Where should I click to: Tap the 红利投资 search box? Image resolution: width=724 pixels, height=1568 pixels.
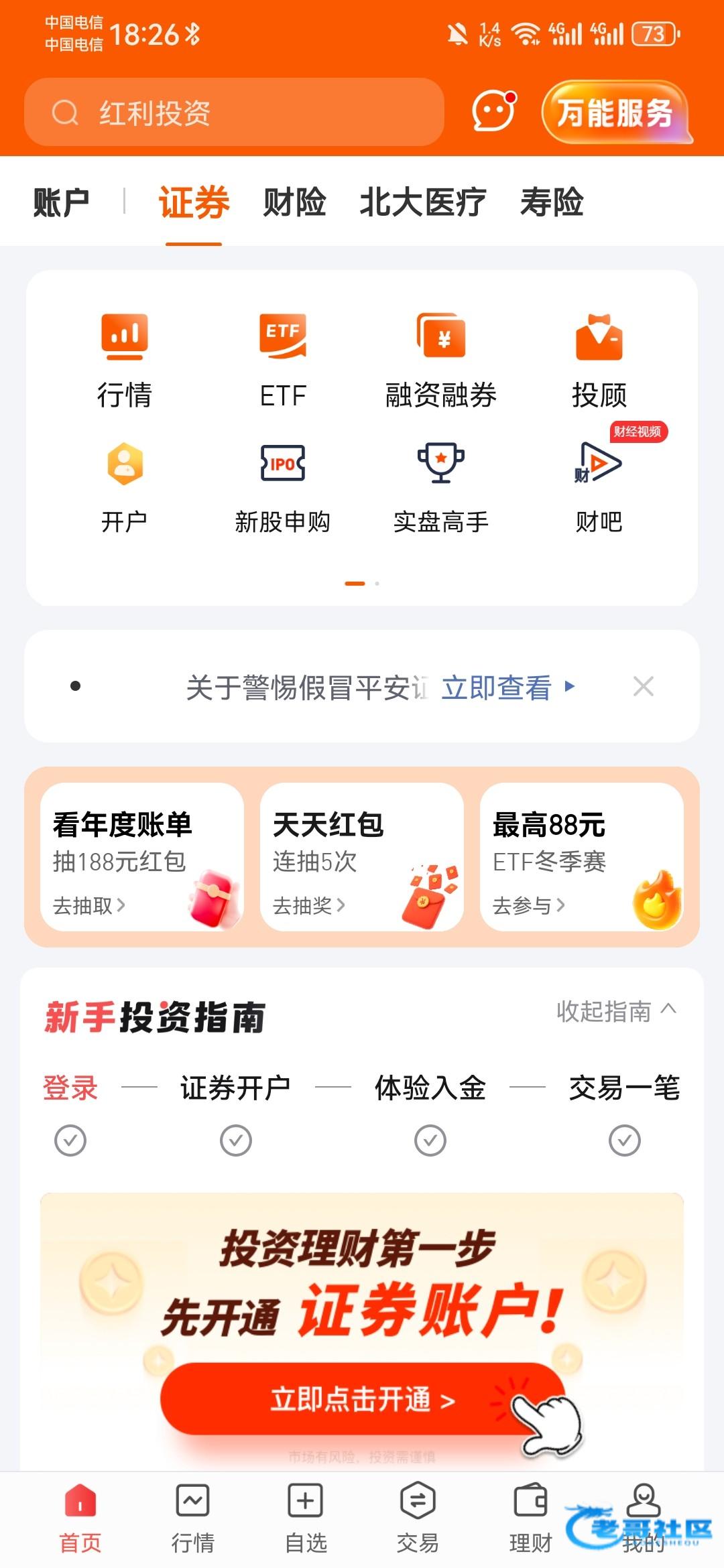(235, 113)
